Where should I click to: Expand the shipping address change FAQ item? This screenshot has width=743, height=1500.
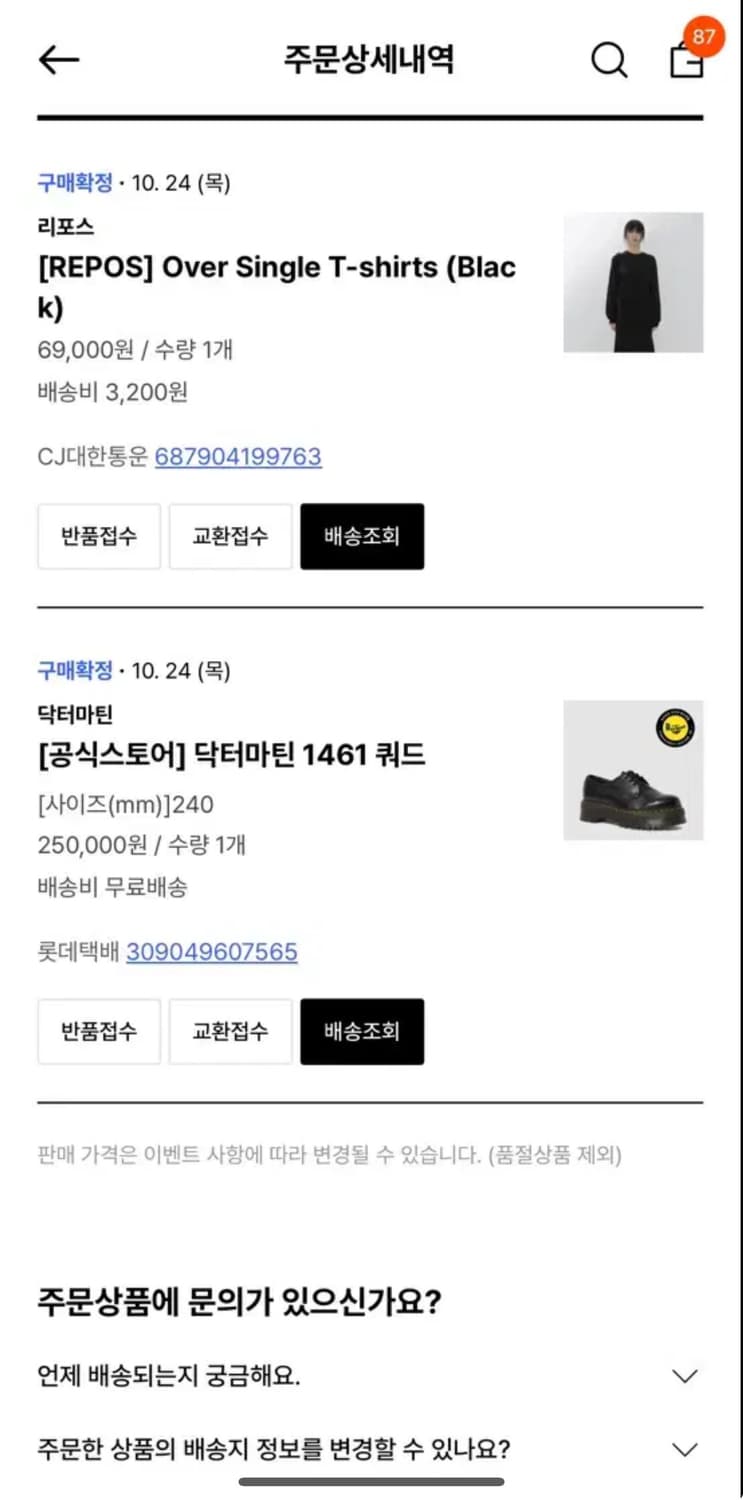pos(371,1448)
